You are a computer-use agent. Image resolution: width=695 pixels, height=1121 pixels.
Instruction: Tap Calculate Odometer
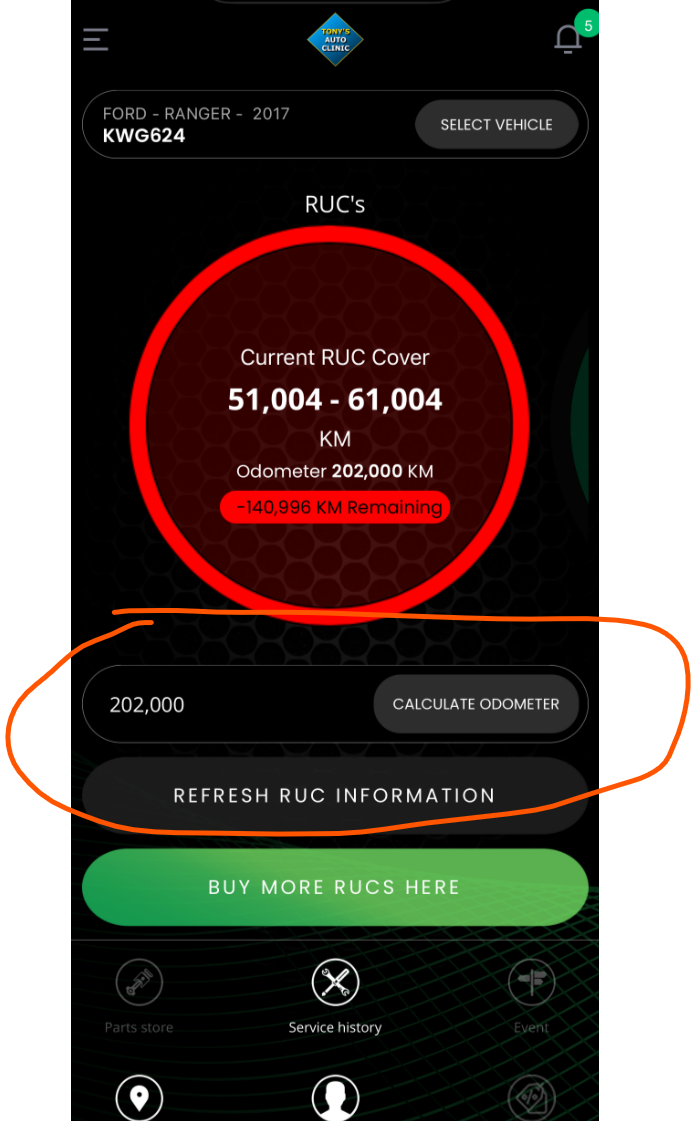pos(476,704)
